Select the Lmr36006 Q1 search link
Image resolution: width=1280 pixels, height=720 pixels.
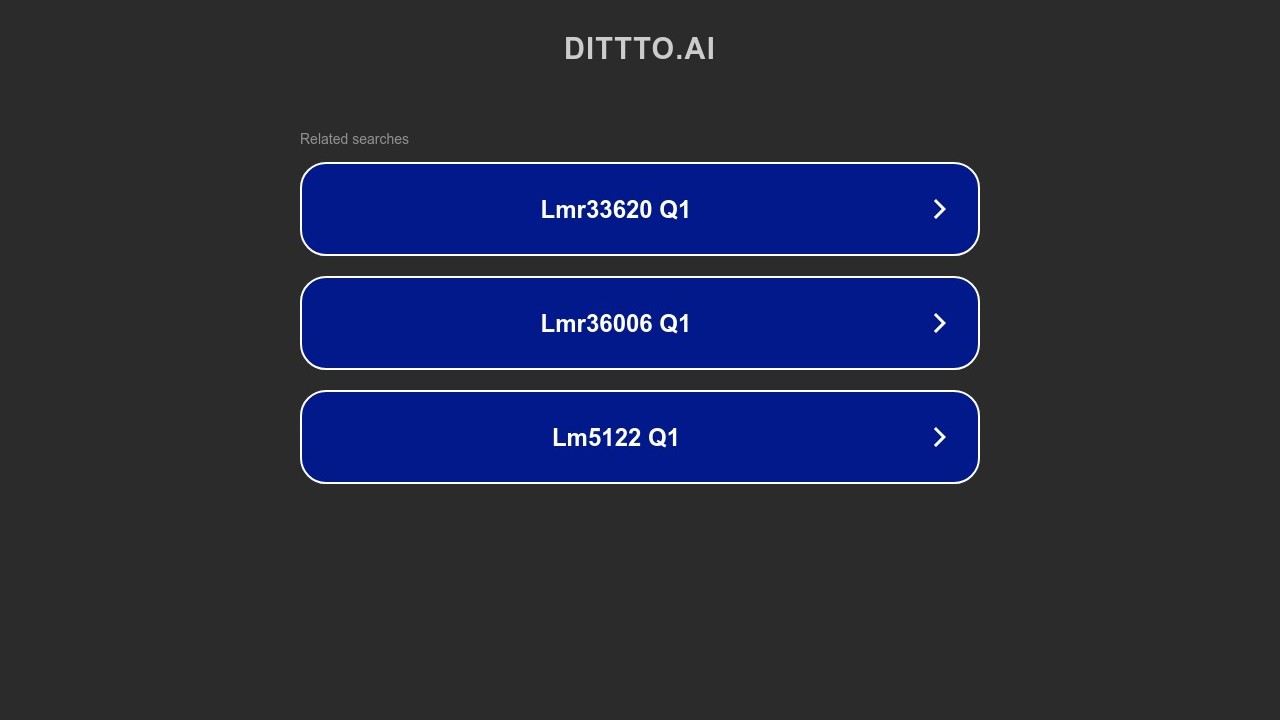(x=639, y=323)
